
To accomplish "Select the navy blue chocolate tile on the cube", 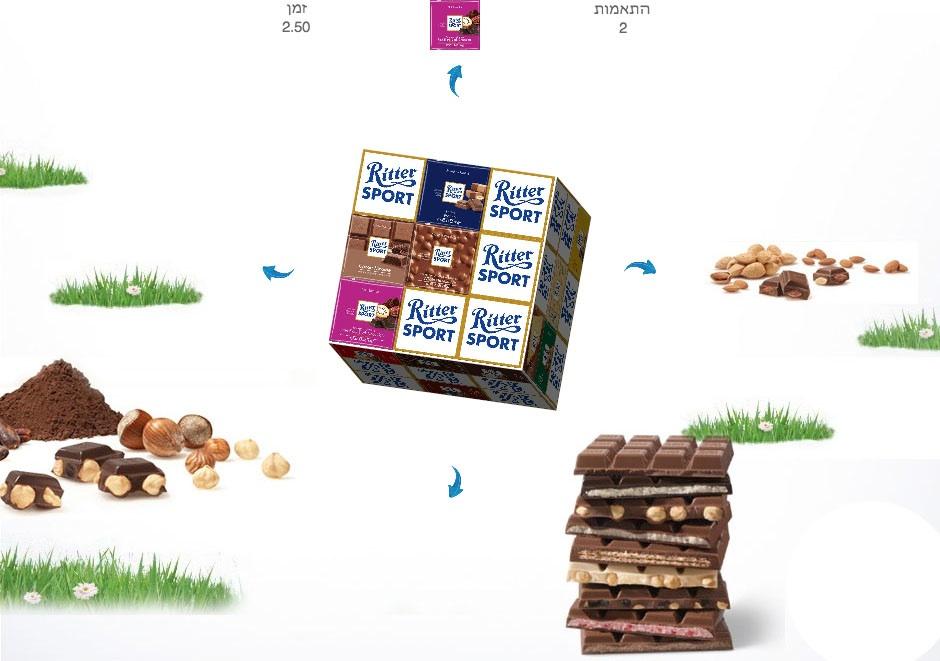I will pos(454,195).
